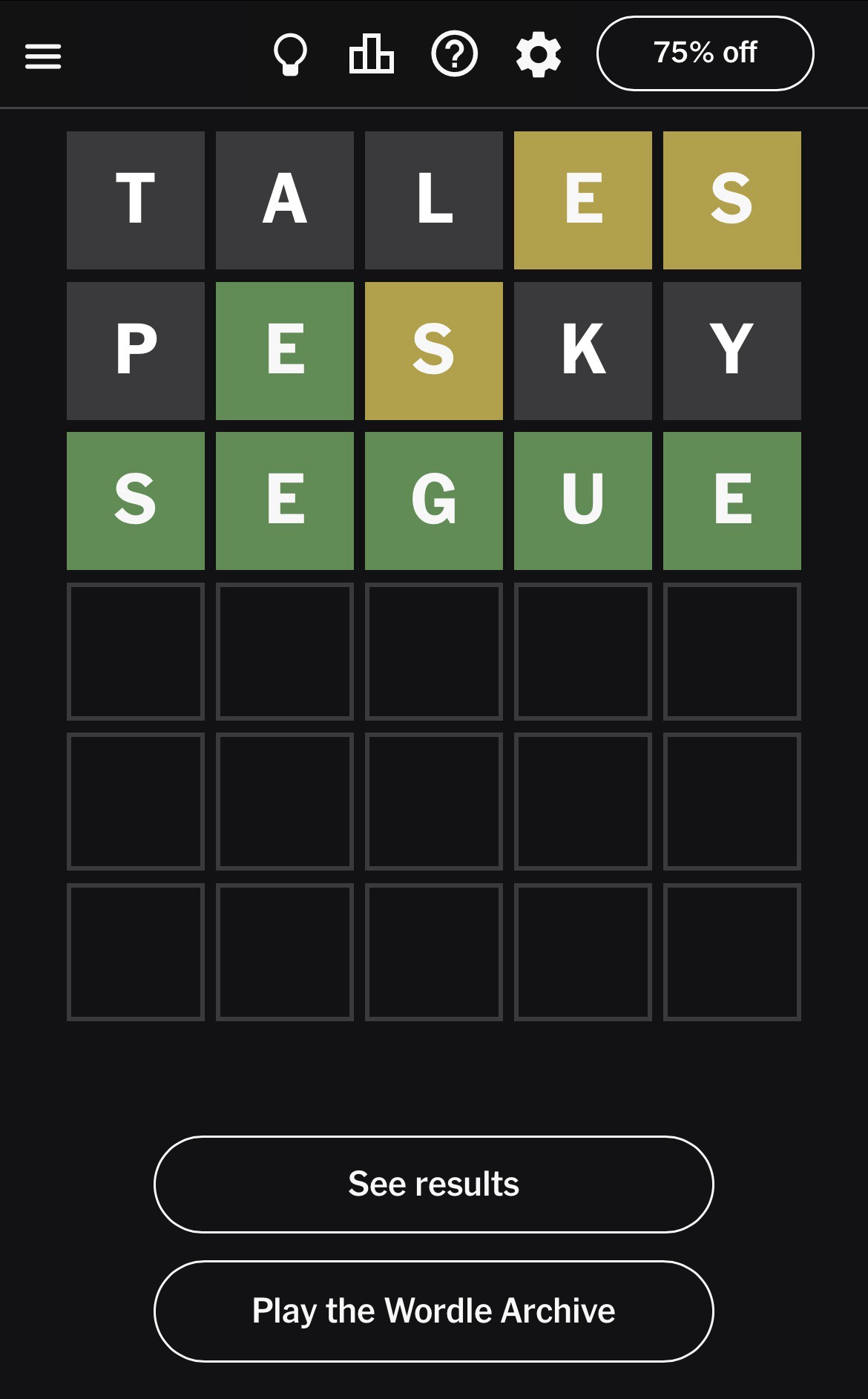The width and height of the screenshot is (868, 1399).
Task: Play the Wordle Archive
Action: 433,1311
